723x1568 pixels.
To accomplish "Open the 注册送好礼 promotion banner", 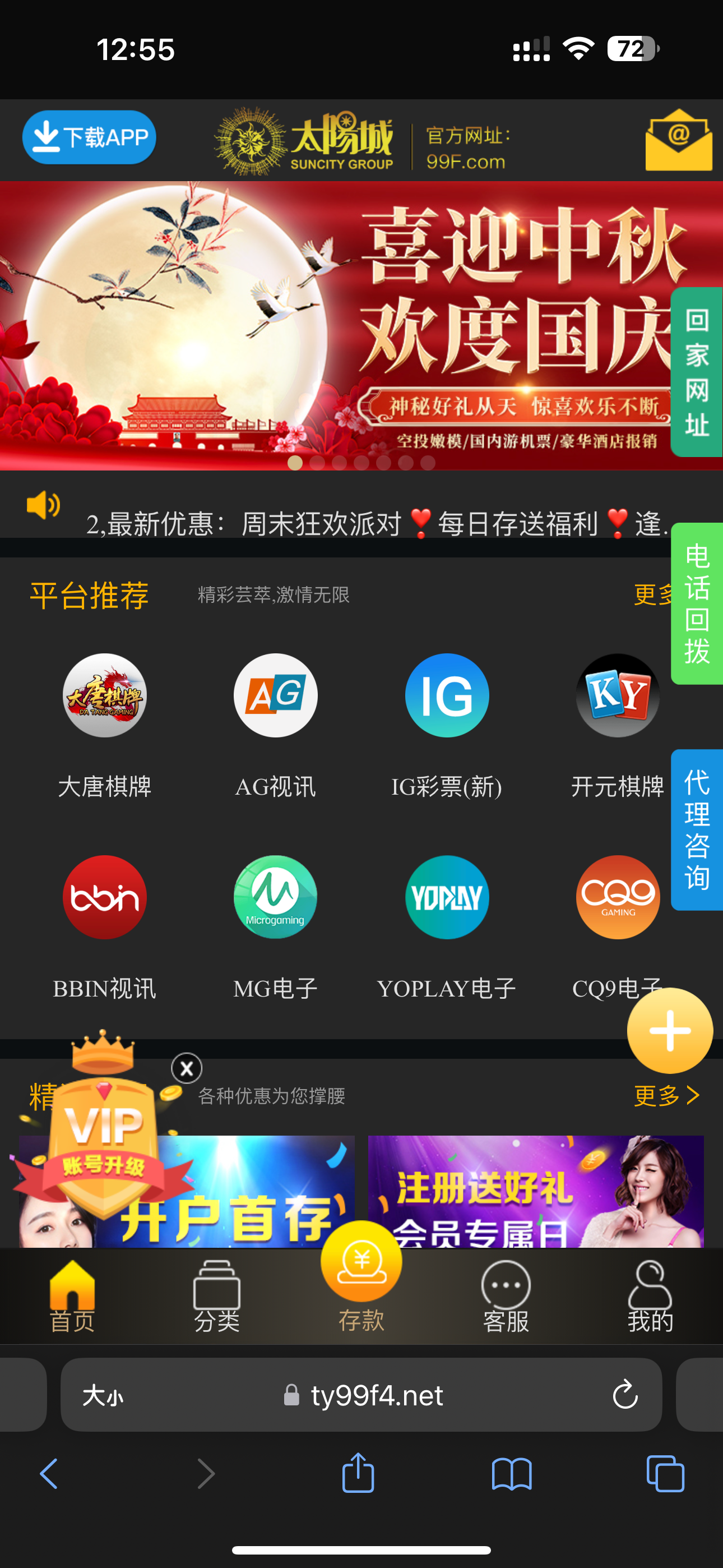I will [x=536, y=1191].
